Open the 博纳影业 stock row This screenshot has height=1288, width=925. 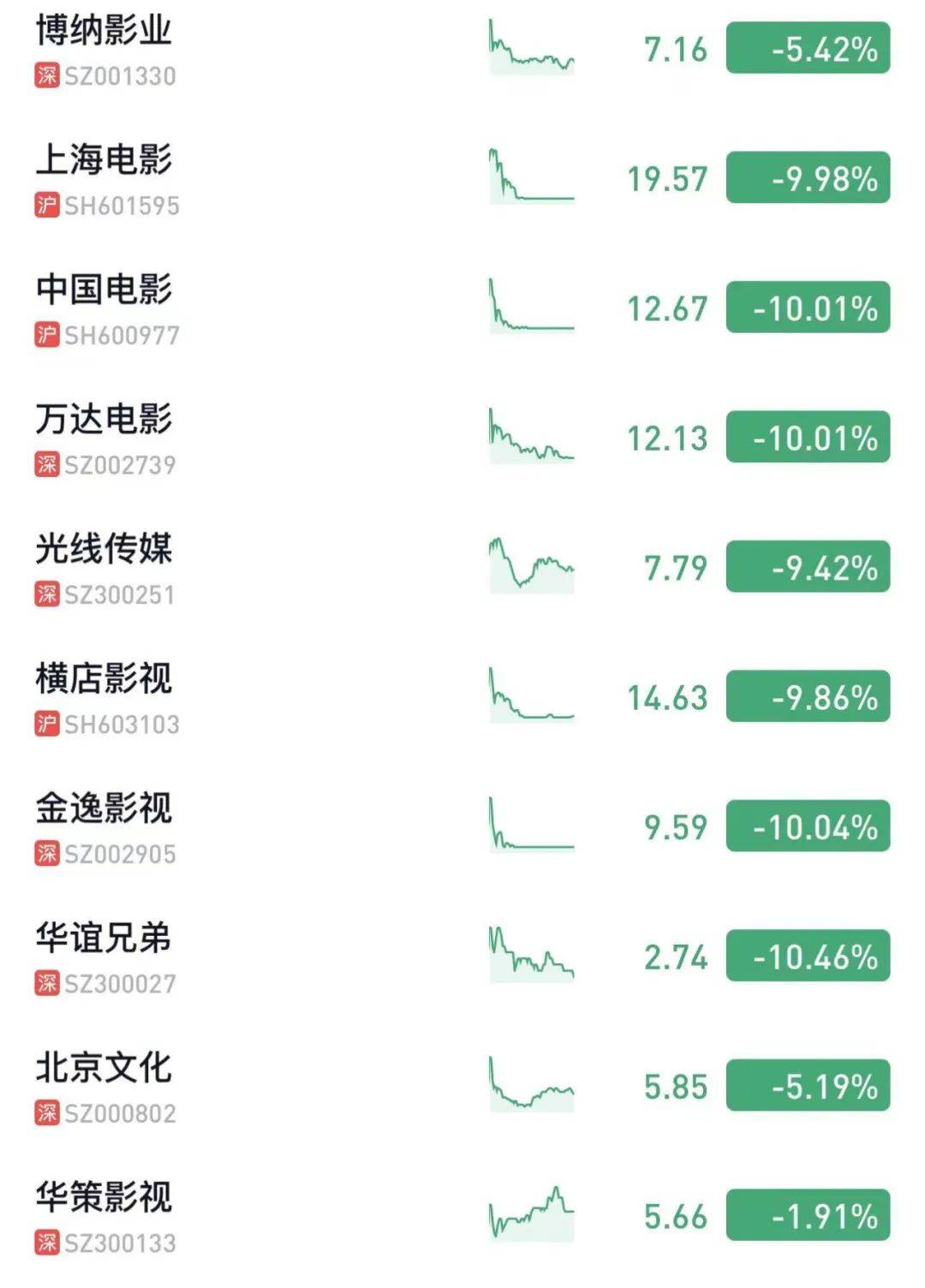(x=104, y=31)
